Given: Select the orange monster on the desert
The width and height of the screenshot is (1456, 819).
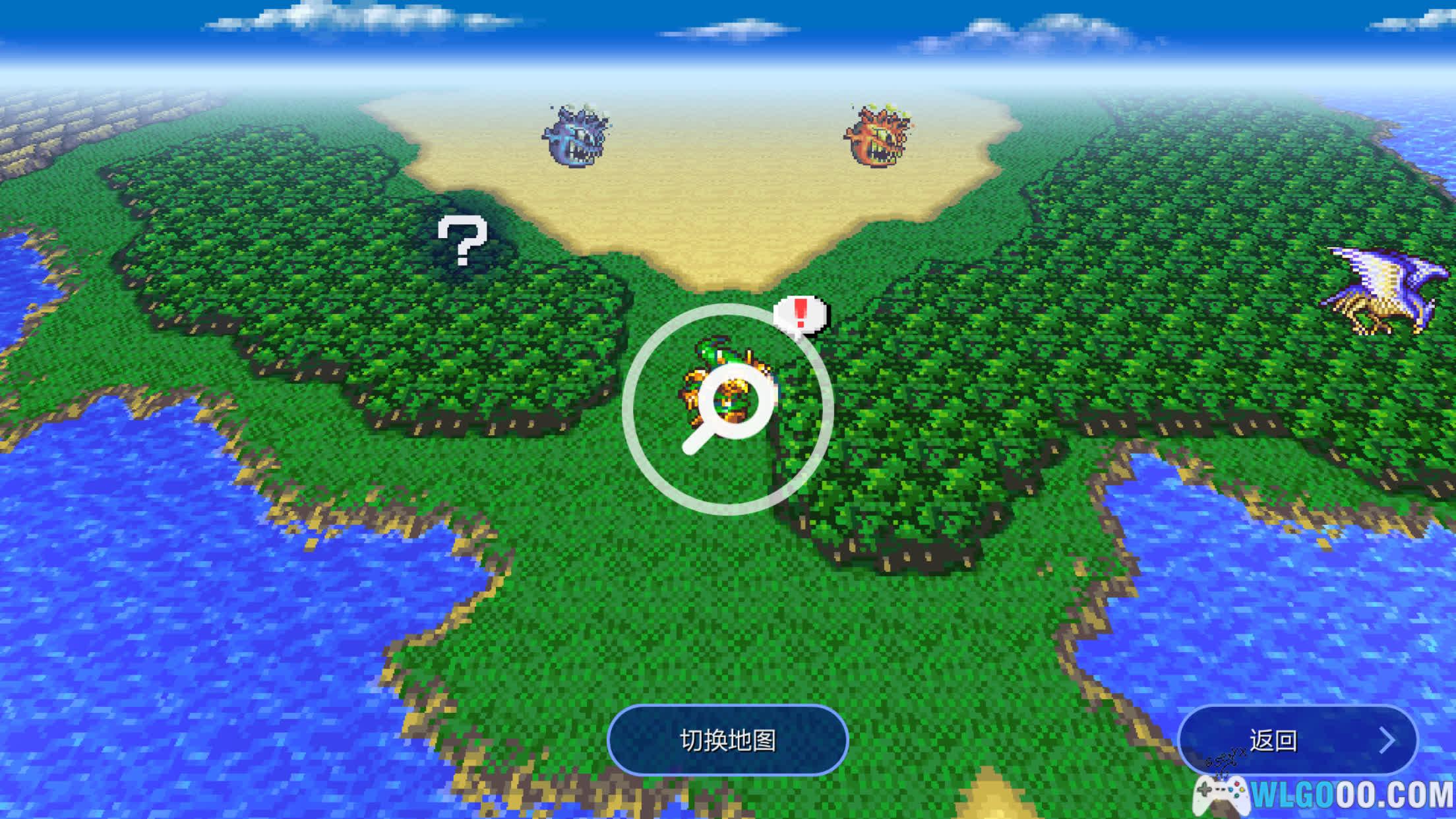Looking at the screenshot, I should coord(878,136).
